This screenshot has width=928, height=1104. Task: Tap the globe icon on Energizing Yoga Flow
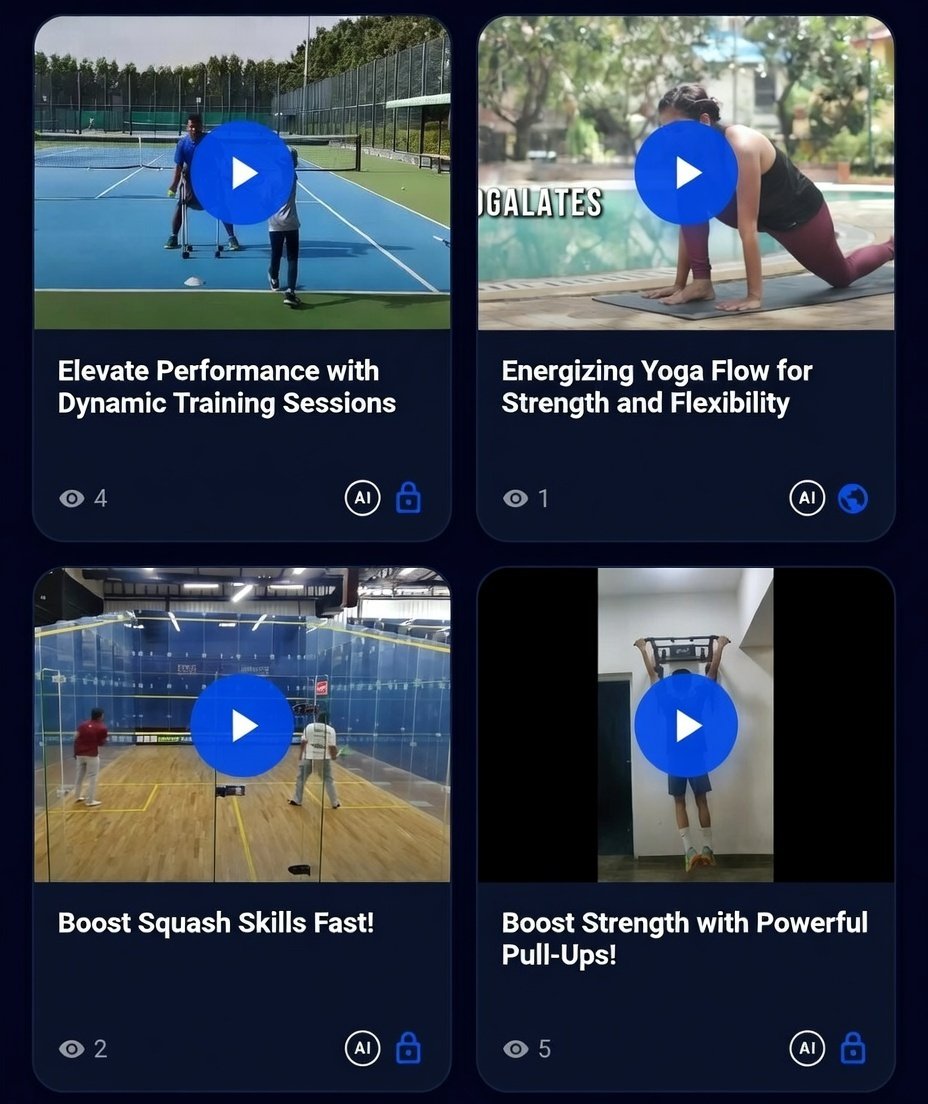coord(852,498)
